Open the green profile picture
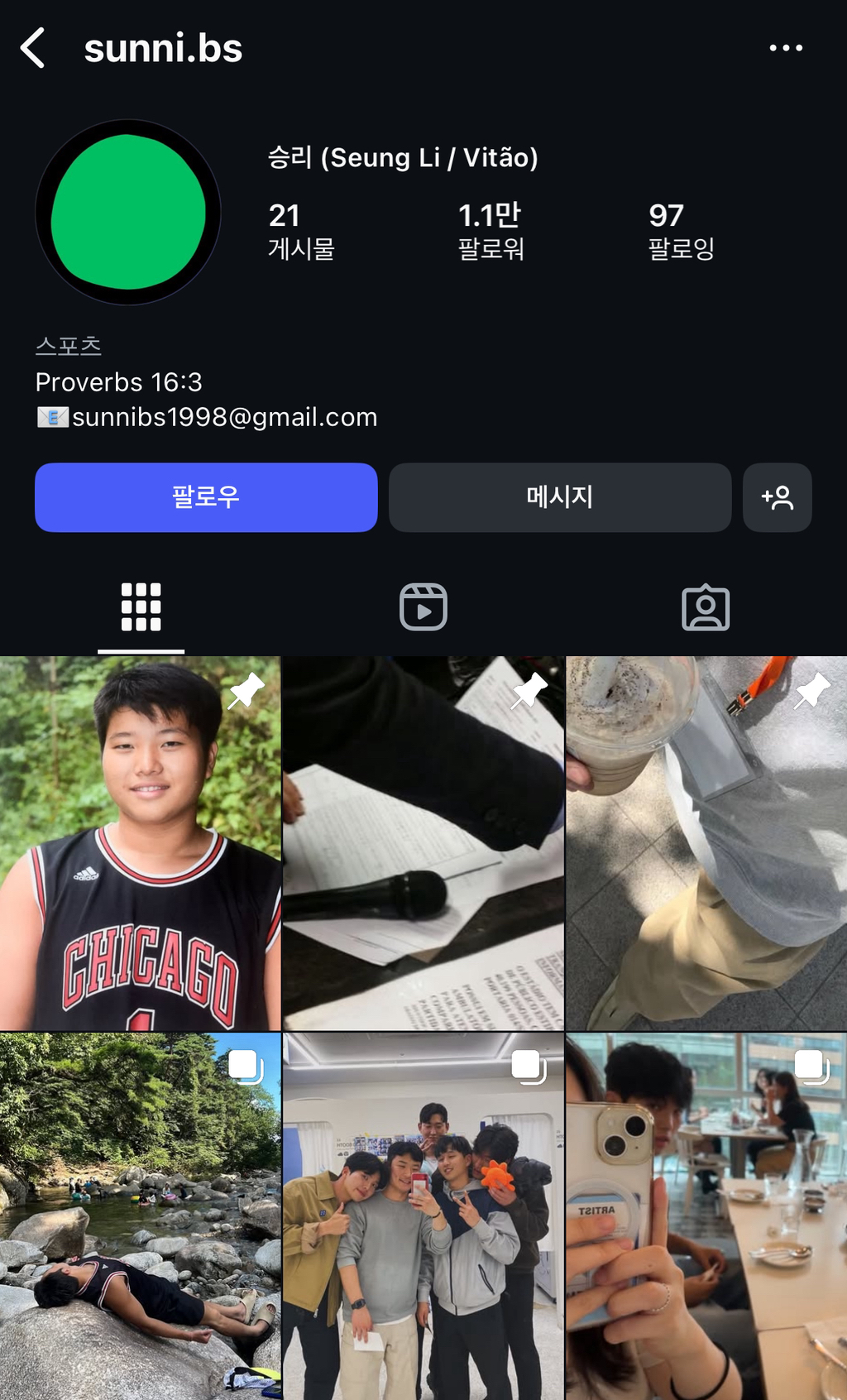Screen dimensions: 847x1400 (128, 212)
